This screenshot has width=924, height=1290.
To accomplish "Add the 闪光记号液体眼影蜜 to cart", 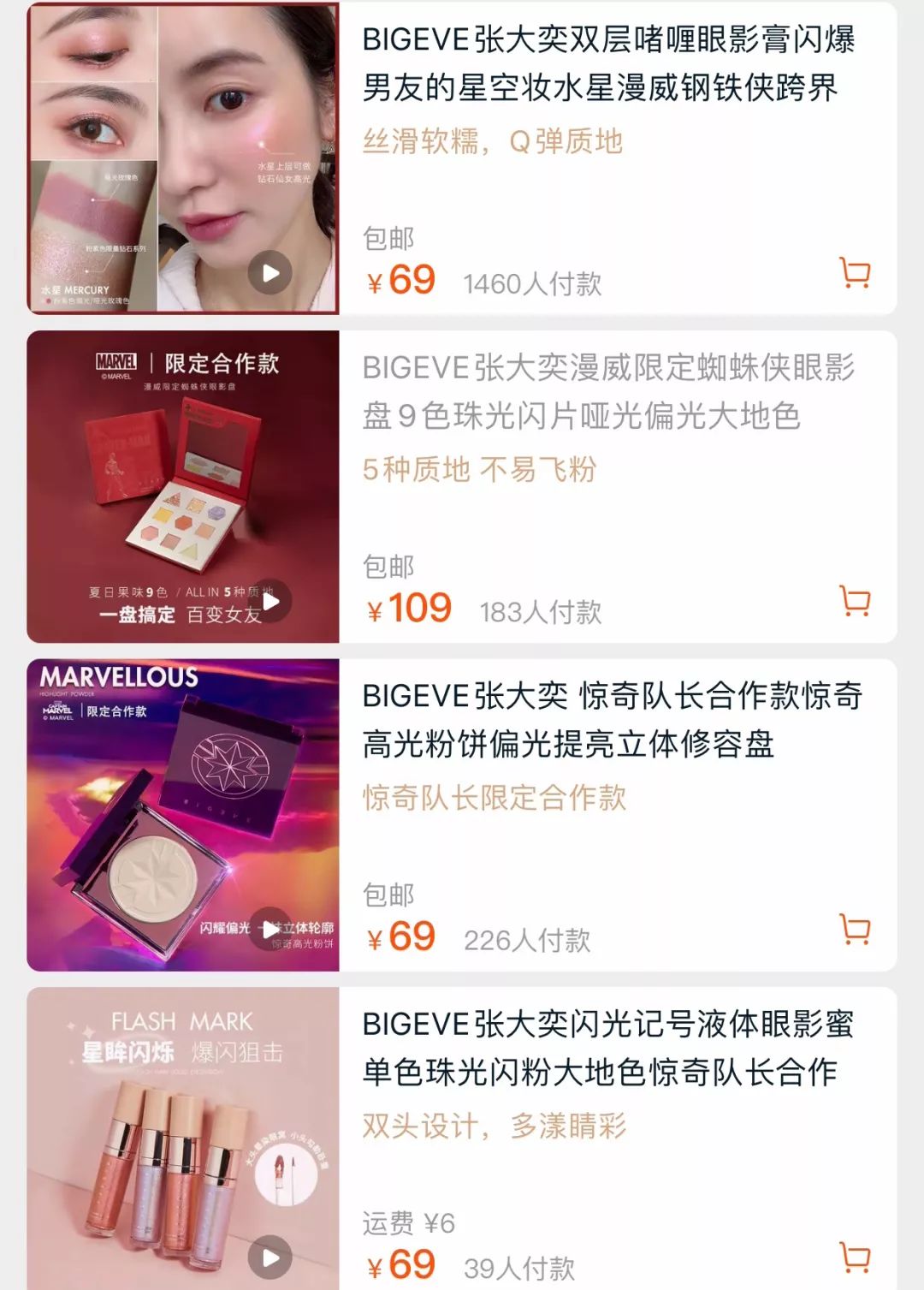I will pyautogui.click(x=855, y=1257).
